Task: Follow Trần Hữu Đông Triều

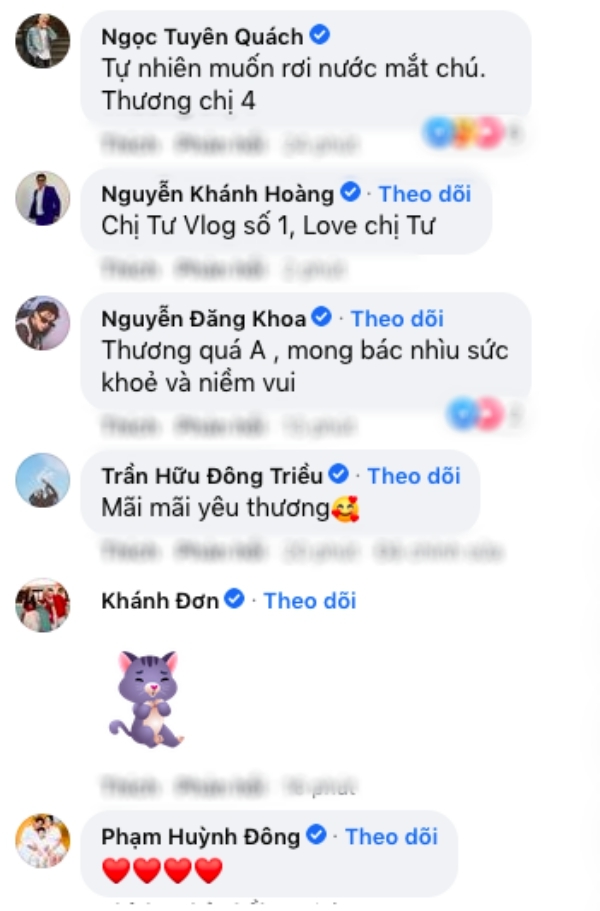Action: point(414,475)
